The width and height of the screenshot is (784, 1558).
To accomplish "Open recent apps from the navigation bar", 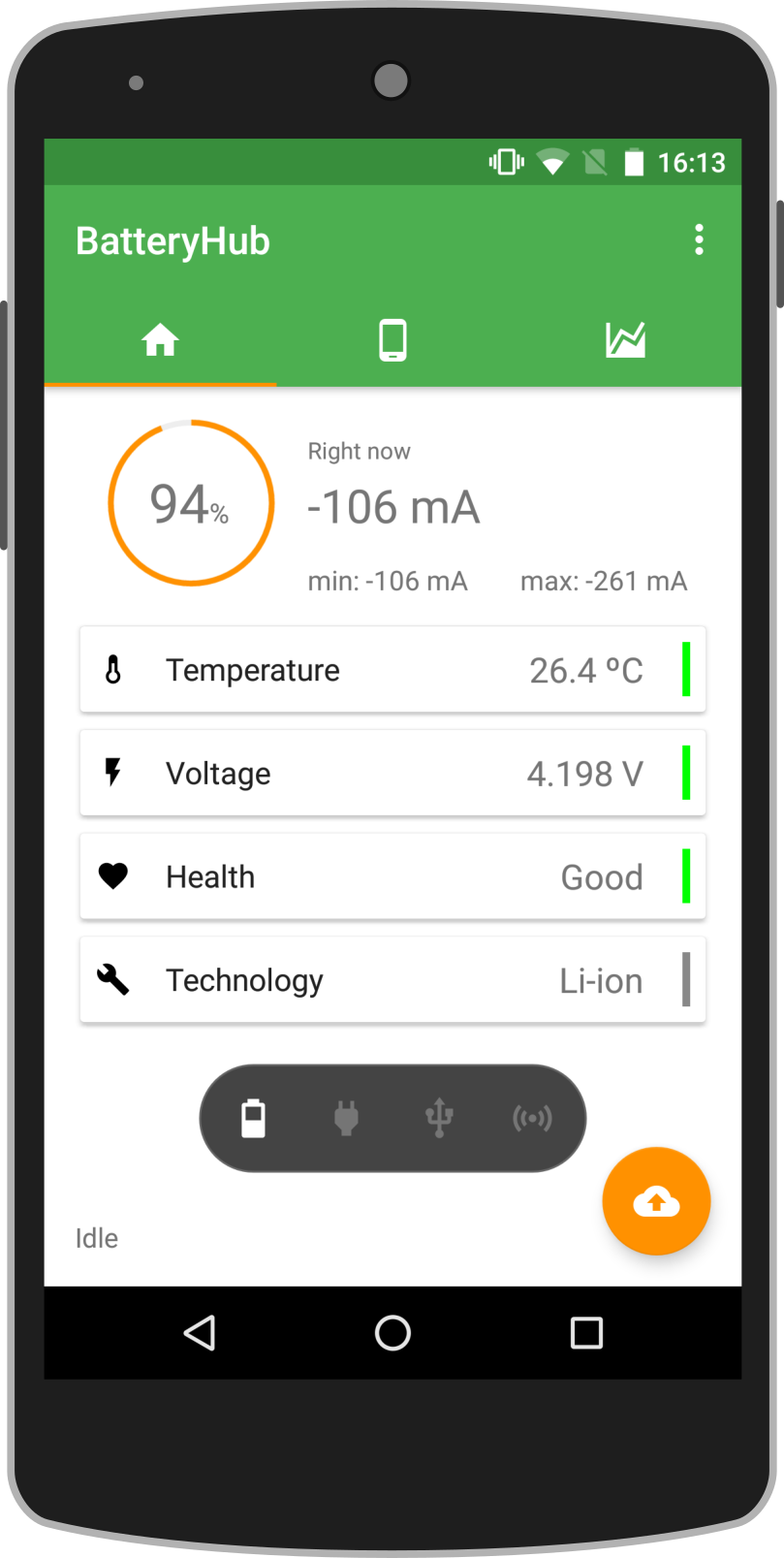I will 586,1333.
